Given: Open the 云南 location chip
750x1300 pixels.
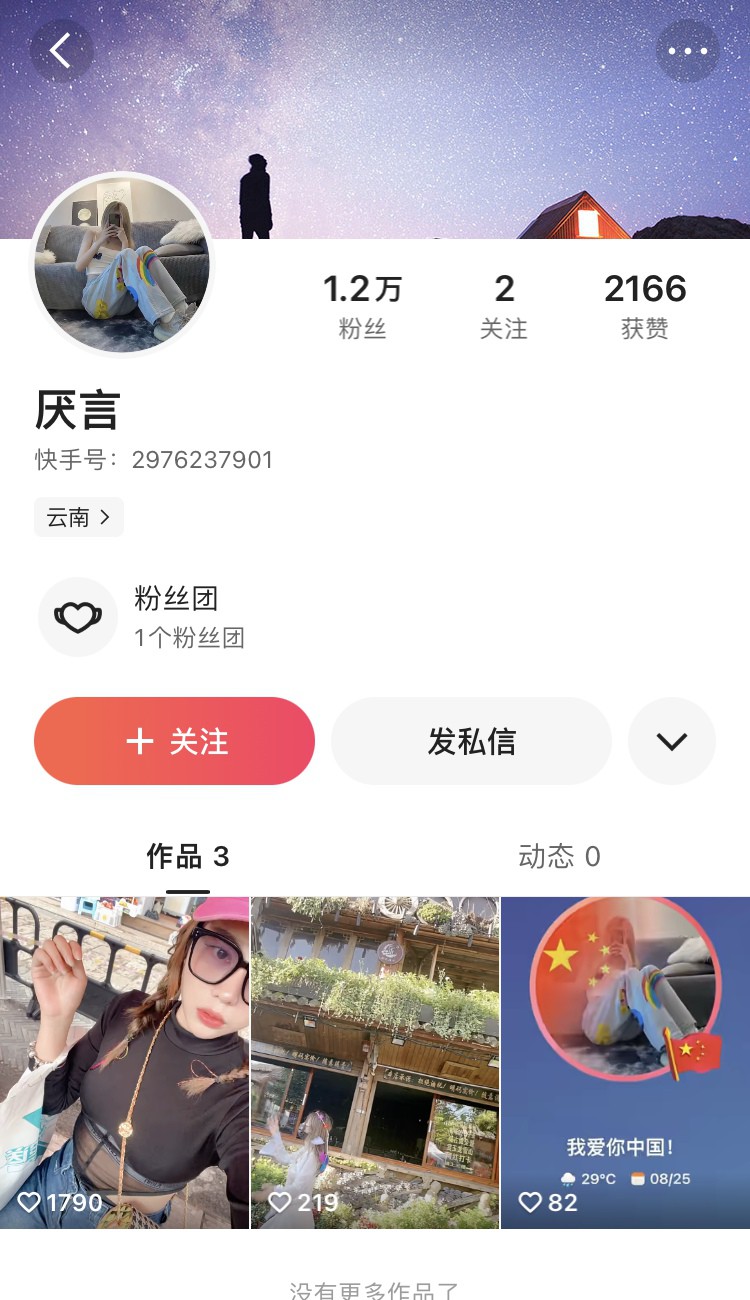Looking at the screenshot, I should coord(79,517).
